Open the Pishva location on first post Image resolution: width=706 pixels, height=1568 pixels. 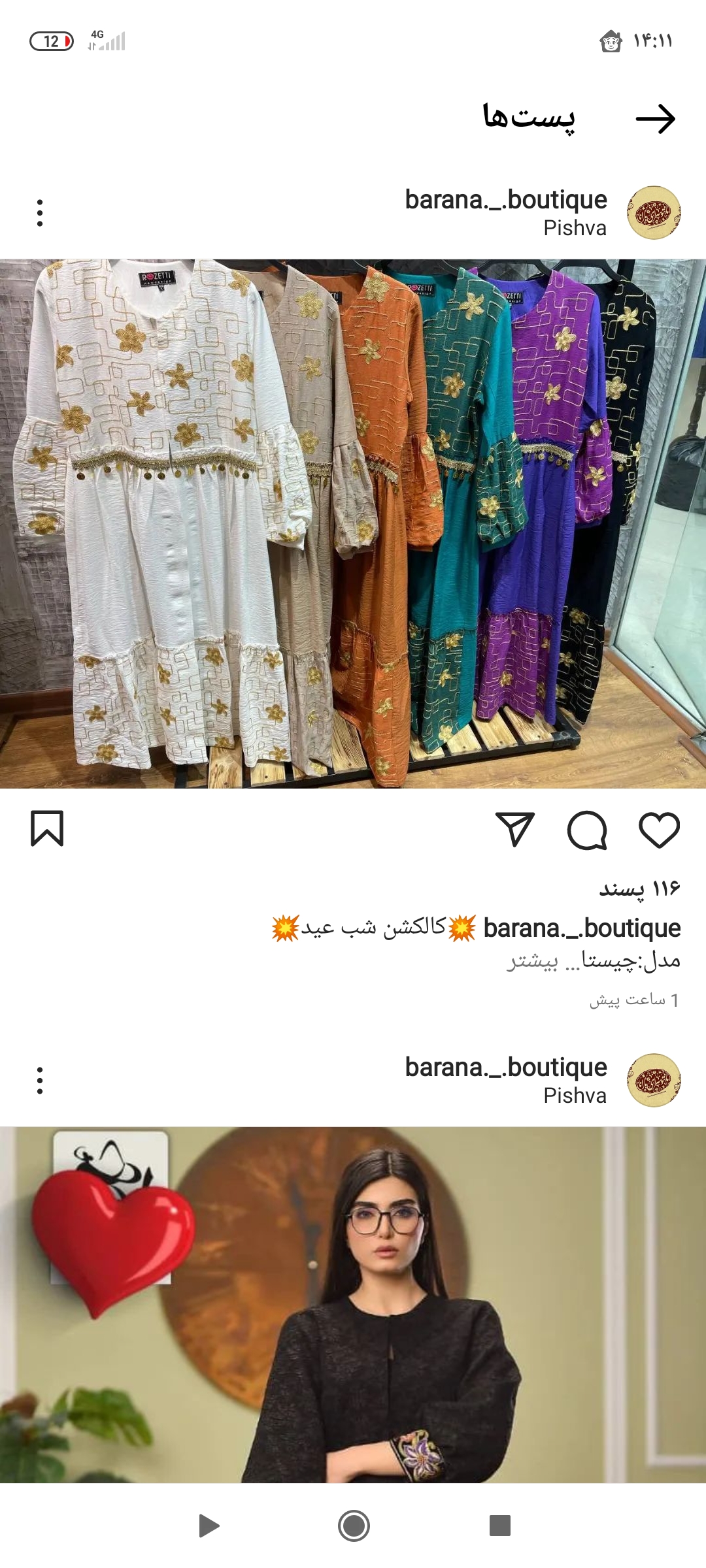(x=575, y=229)
